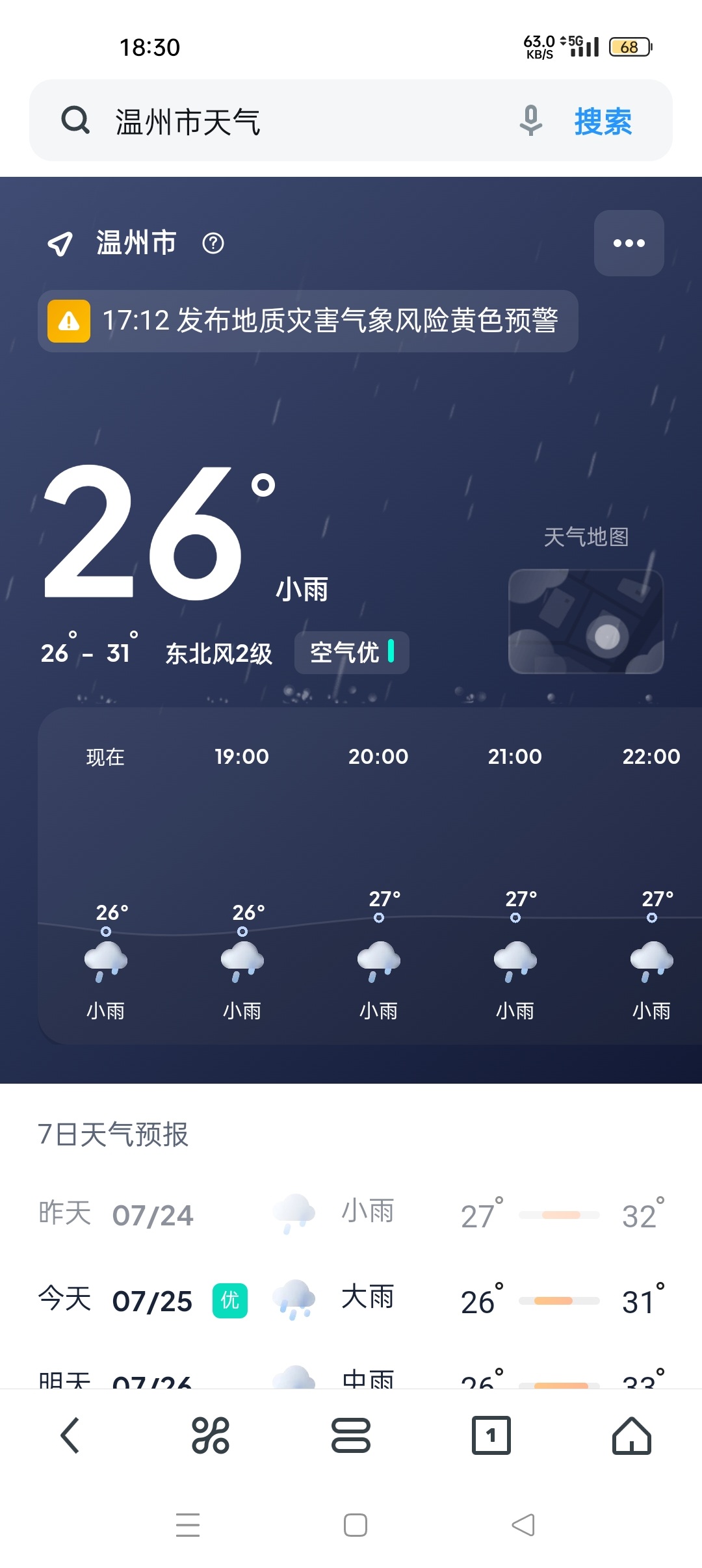Tap the system home square button

[356, 1525]
